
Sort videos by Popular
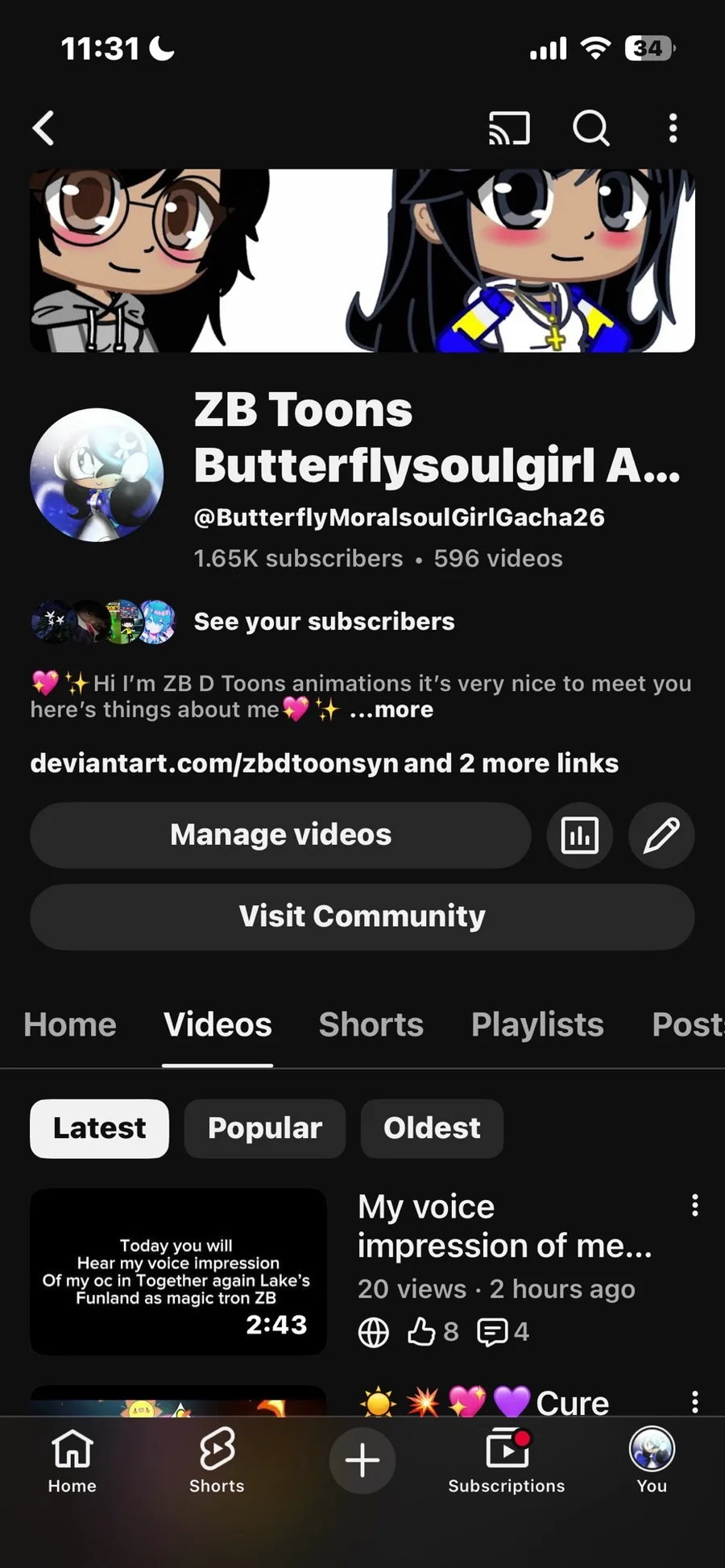click(x=265, y=1128)
